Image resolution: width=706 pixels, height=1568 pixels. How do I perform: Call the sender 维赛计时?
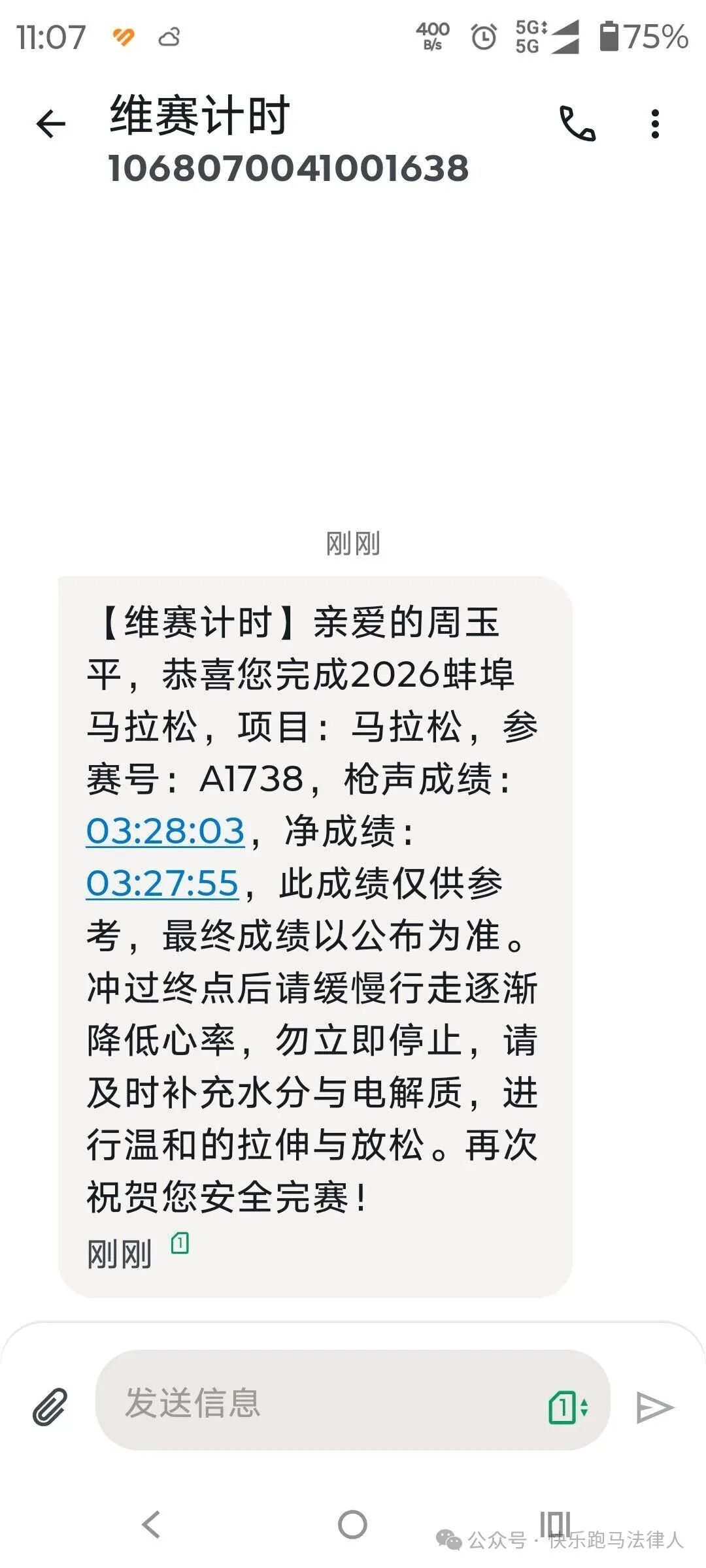577,124
